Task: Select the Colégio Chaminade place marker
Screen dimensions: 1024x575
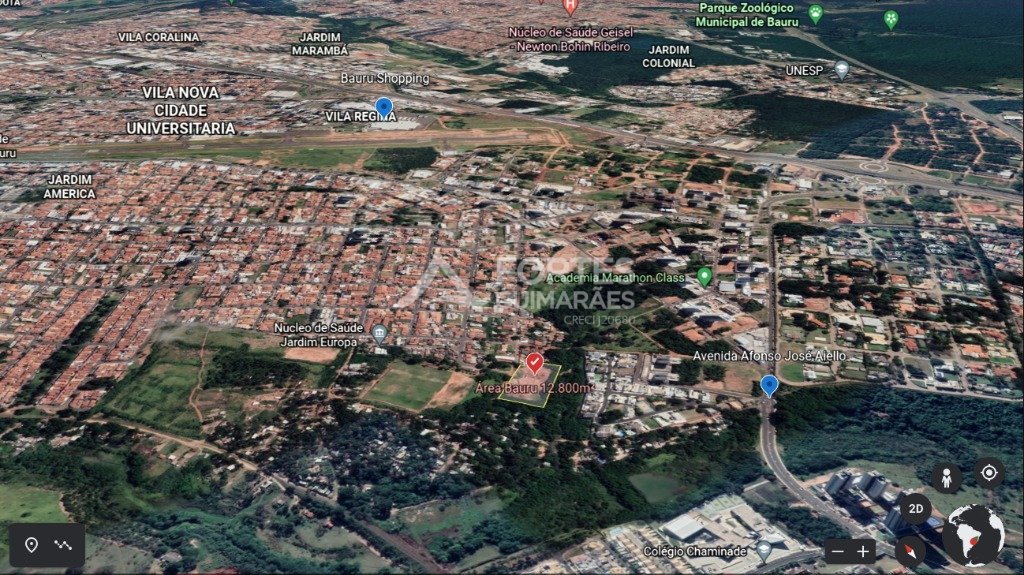Action: 763,549
